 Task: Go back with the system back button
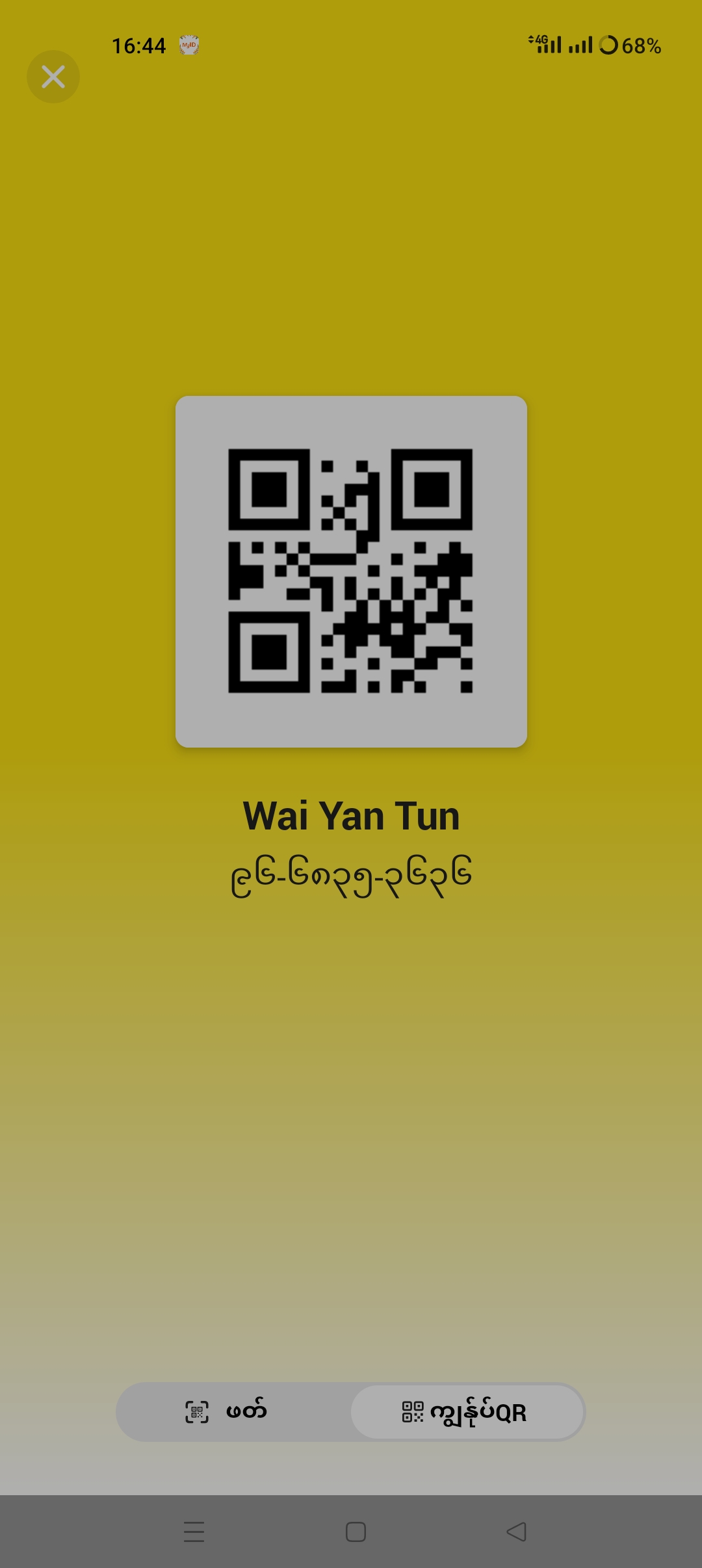pos(517,1532)
